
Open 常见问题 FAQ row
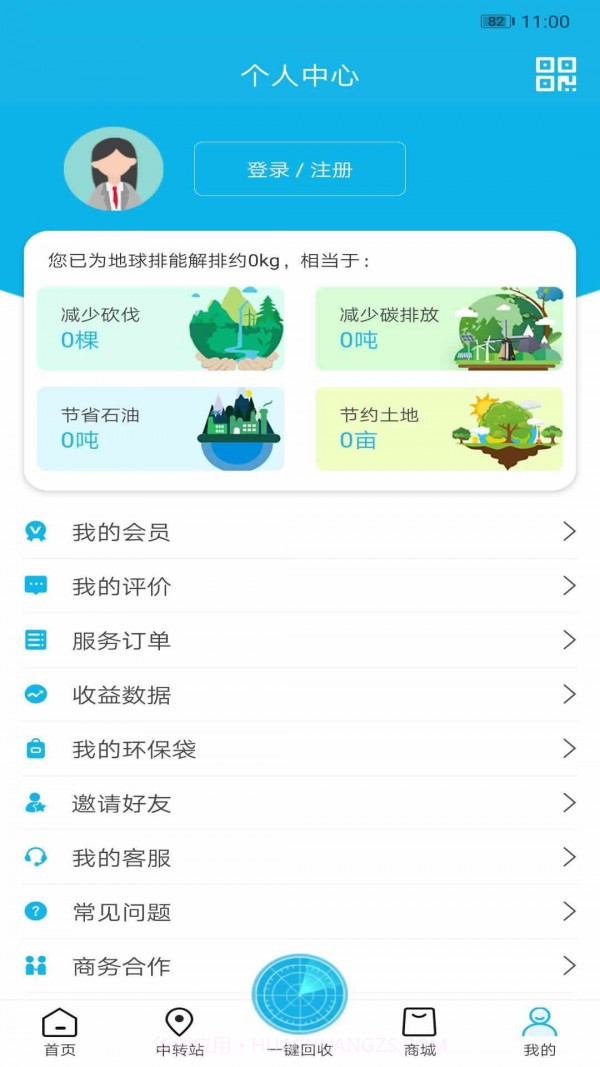click(x=300, y=911)
